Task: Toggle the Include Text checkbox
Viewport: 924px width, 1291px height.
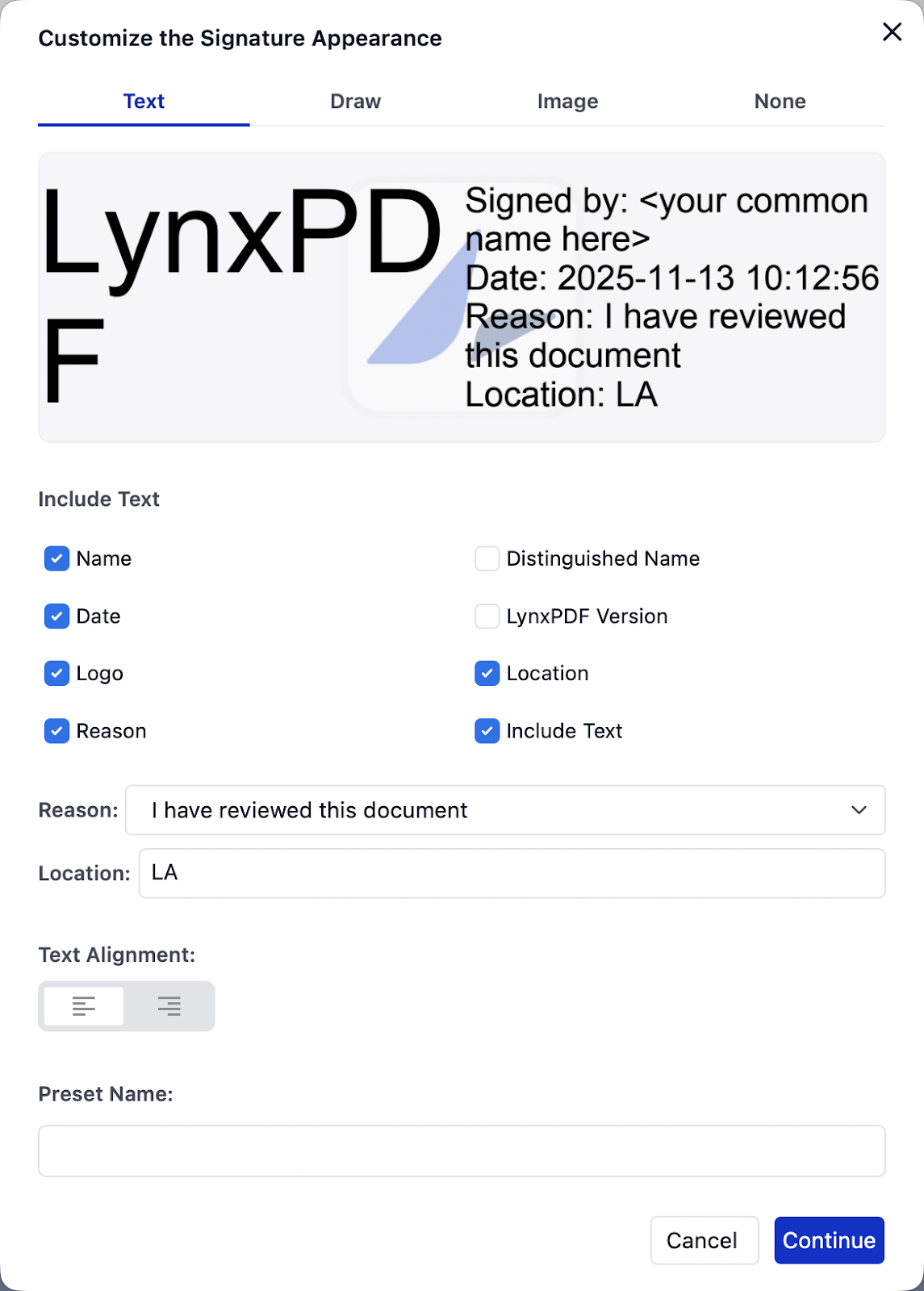Action: 487,731
